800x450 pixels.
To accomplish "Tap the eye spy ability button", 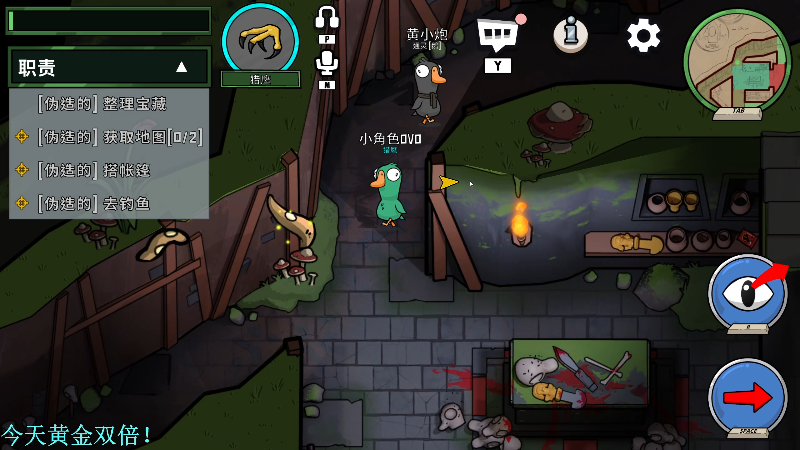I will point(748,291).
